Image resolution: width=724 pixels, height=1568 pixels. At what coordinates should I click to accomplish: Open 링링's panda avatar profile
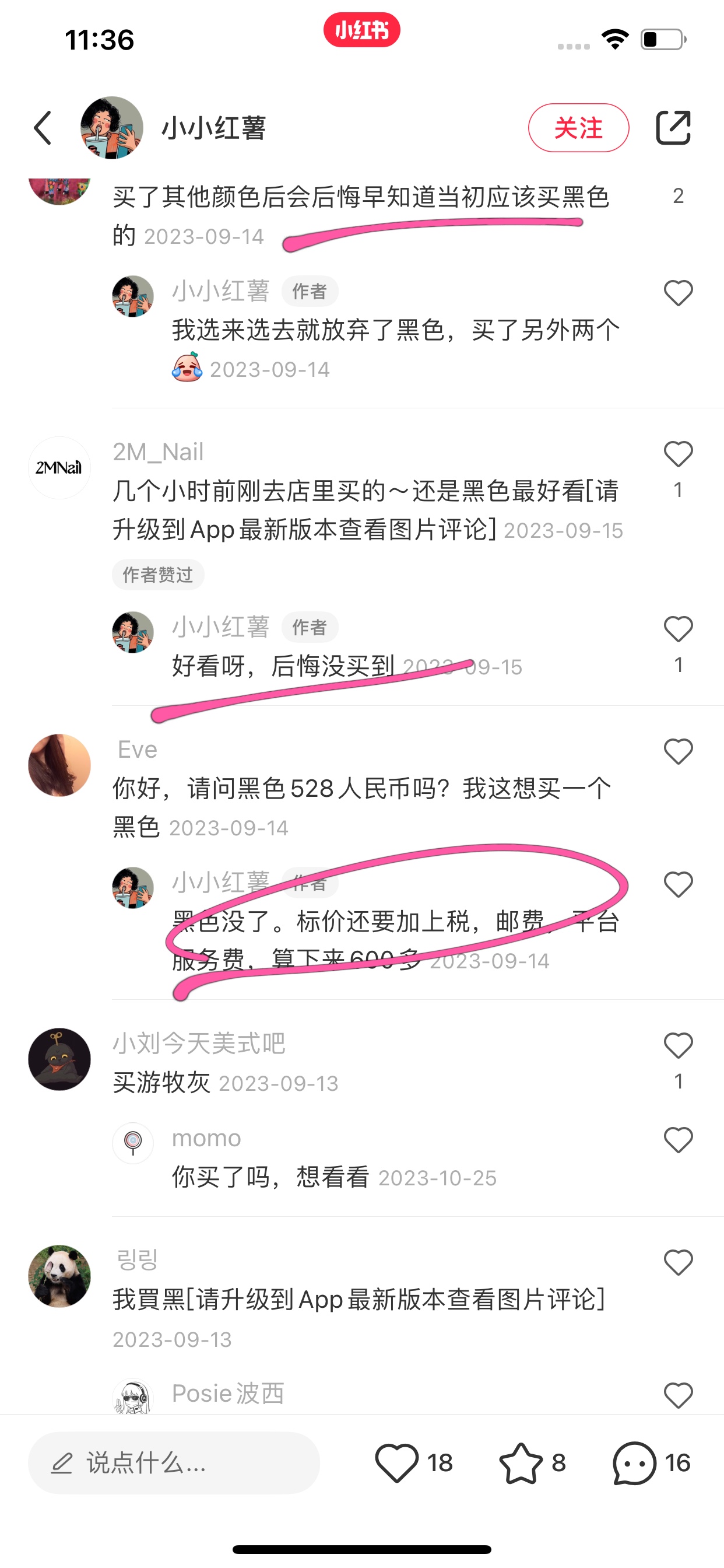click(59, 1276)
